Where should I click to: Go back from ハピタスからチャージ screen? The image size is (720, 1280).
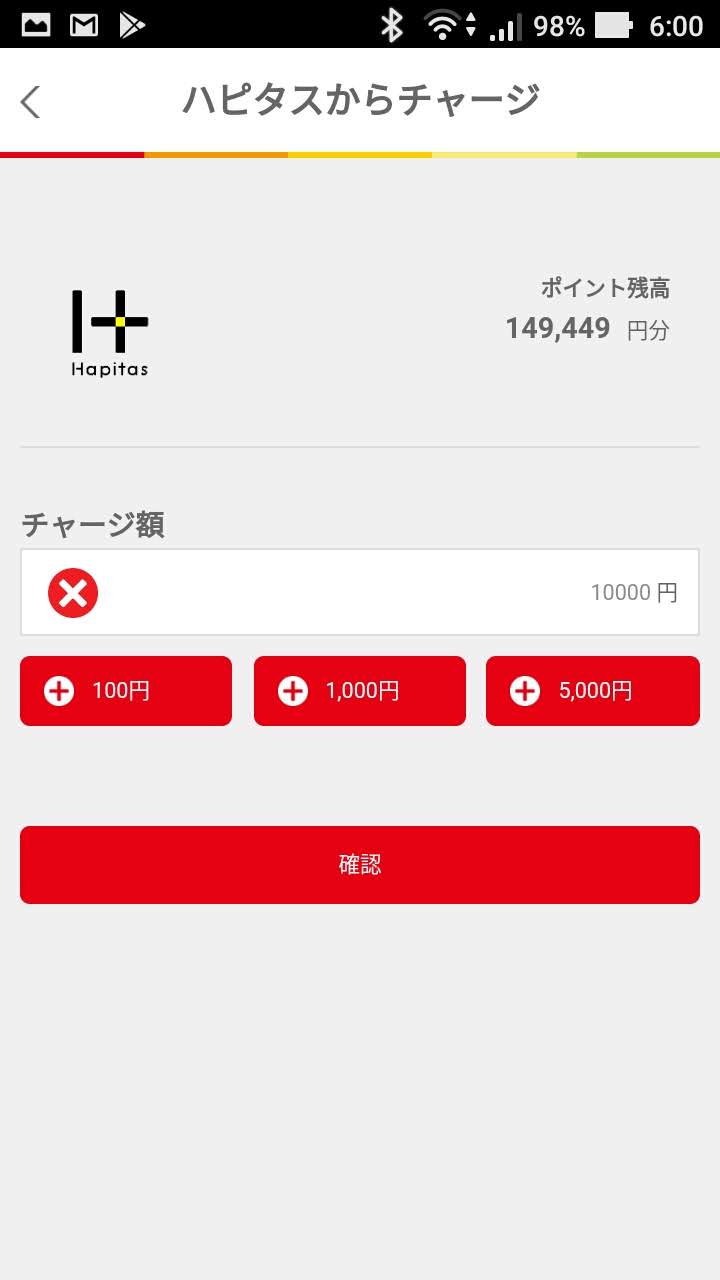(31, 101)
